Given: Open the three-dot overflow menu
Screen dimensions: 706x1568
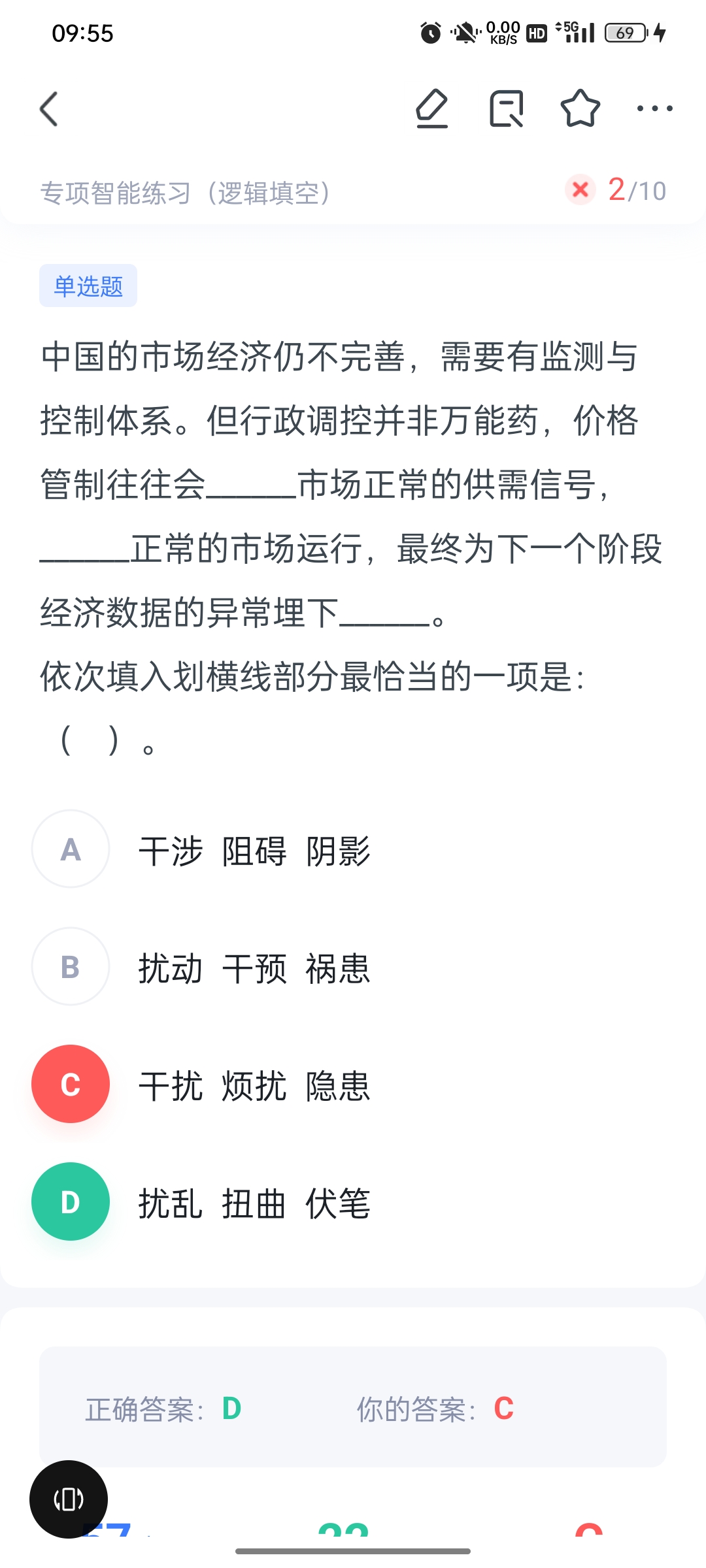Looking at the screenshot, I should point(655,108).
